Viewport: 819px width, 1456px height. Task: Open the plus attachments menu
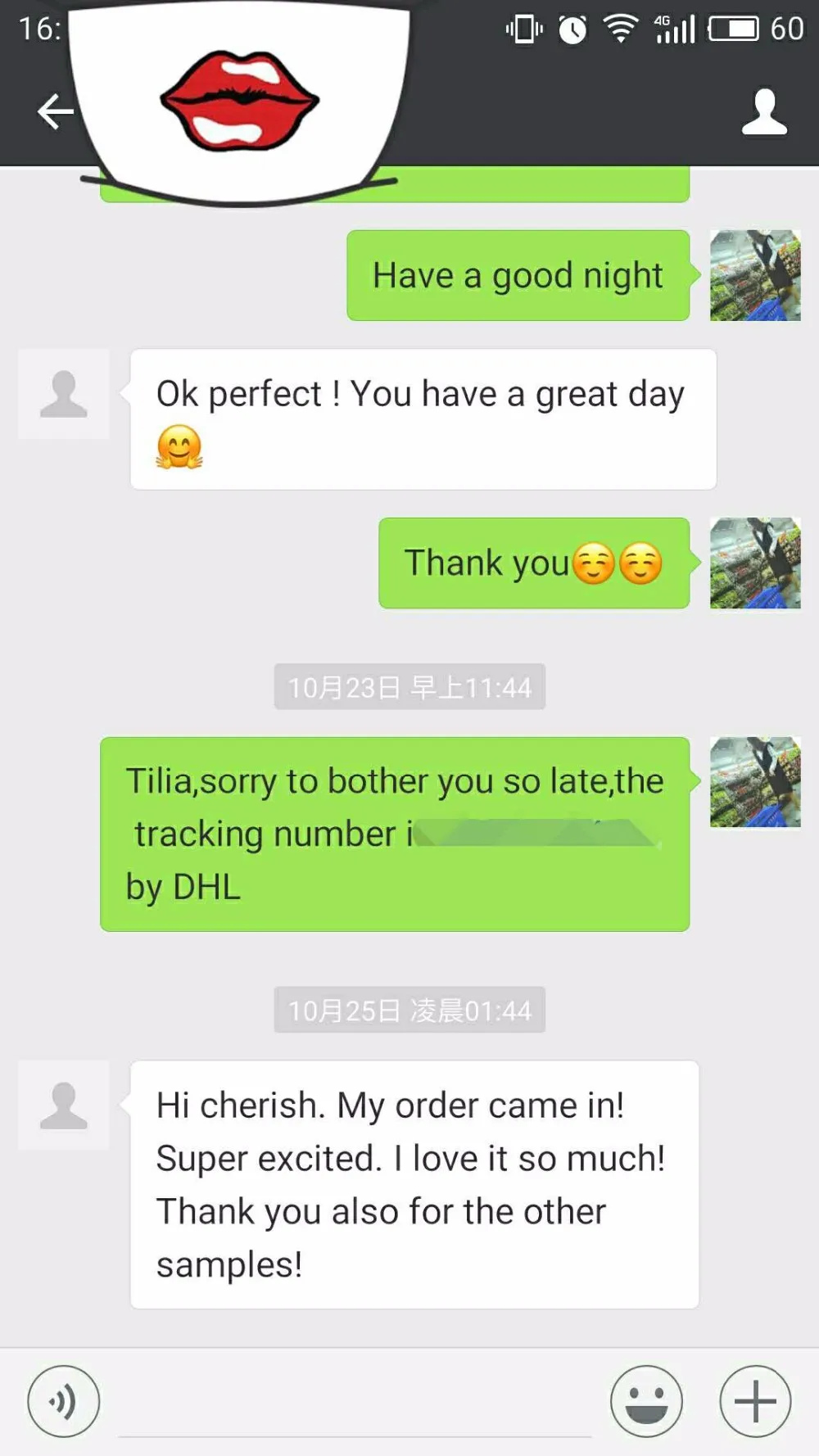click(755, 1401)
